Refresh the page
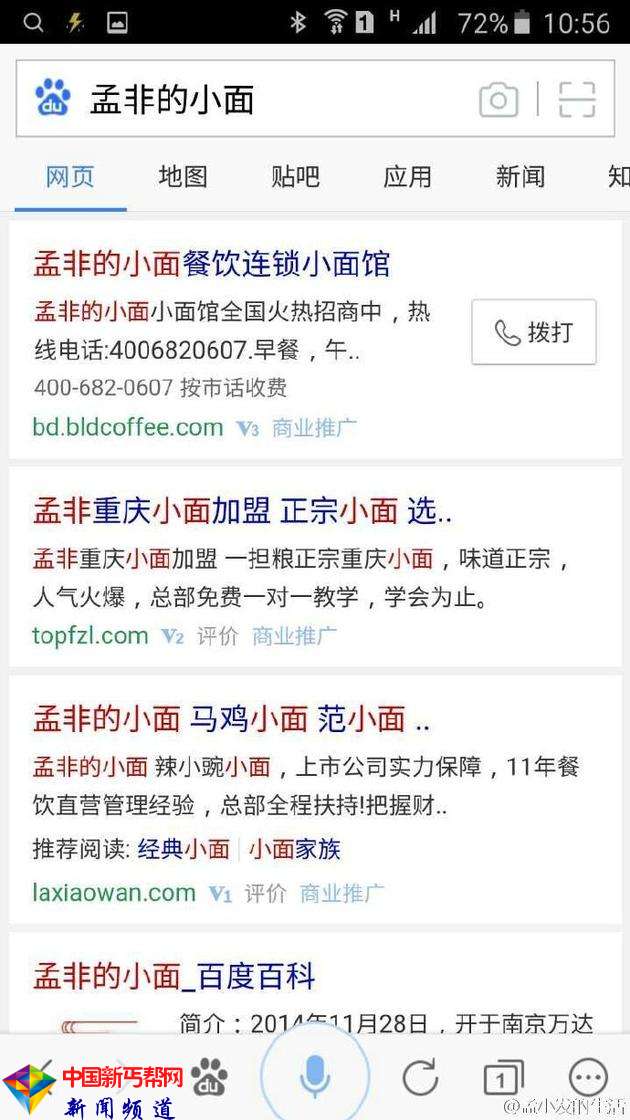This screenshot has width=630, height=1120. point(420,1077)
